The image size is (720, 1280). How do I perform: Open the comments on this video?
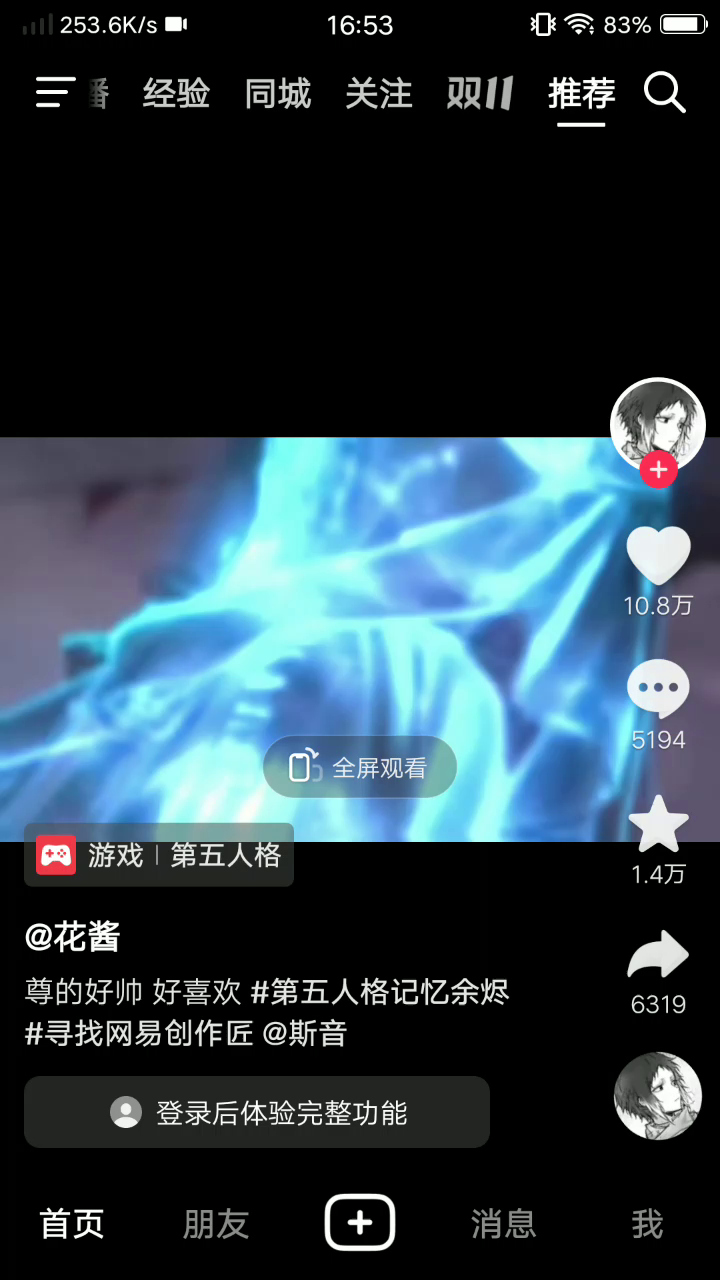(658, 689)
